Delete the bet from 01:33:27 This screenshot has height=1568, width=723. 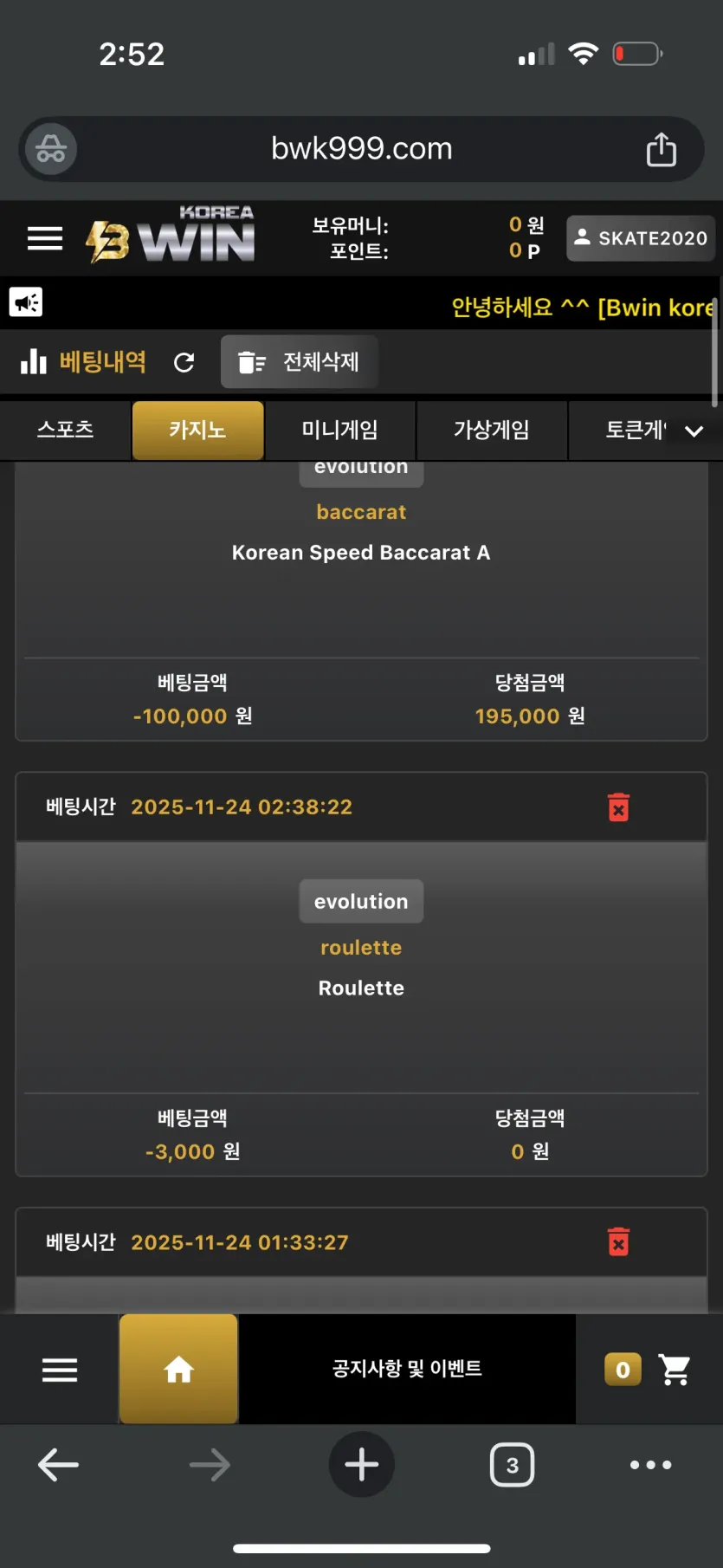pyautogui.click(x=618, y=1242)
